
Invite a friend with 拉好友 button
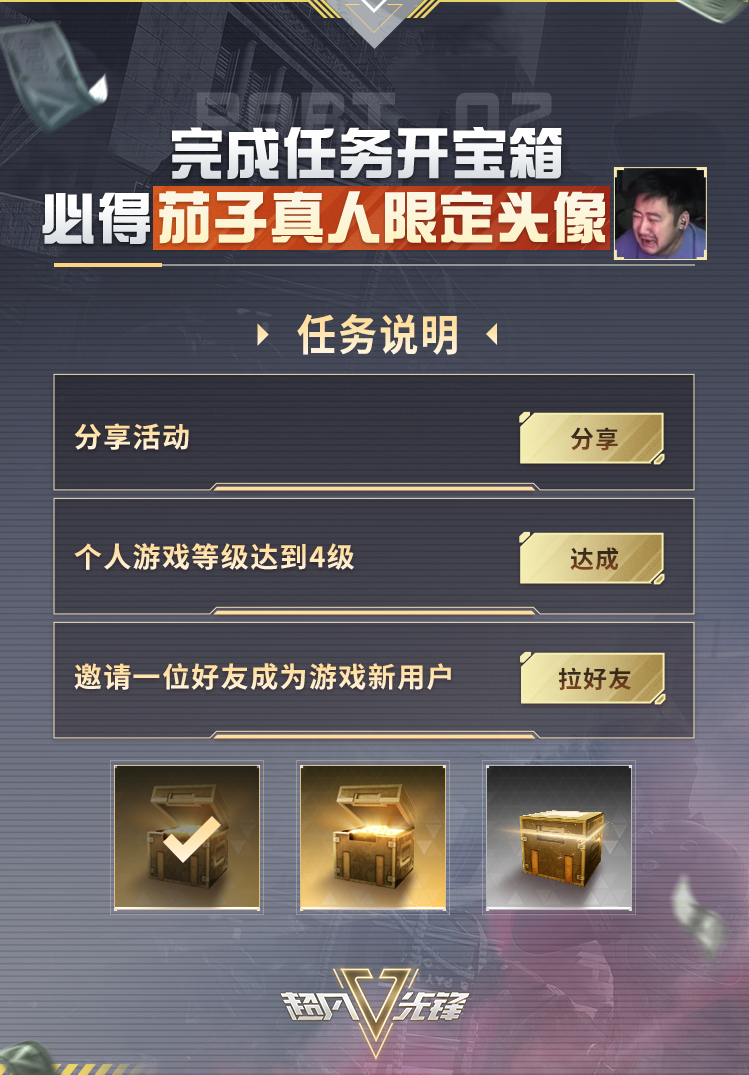pos(592,679)
